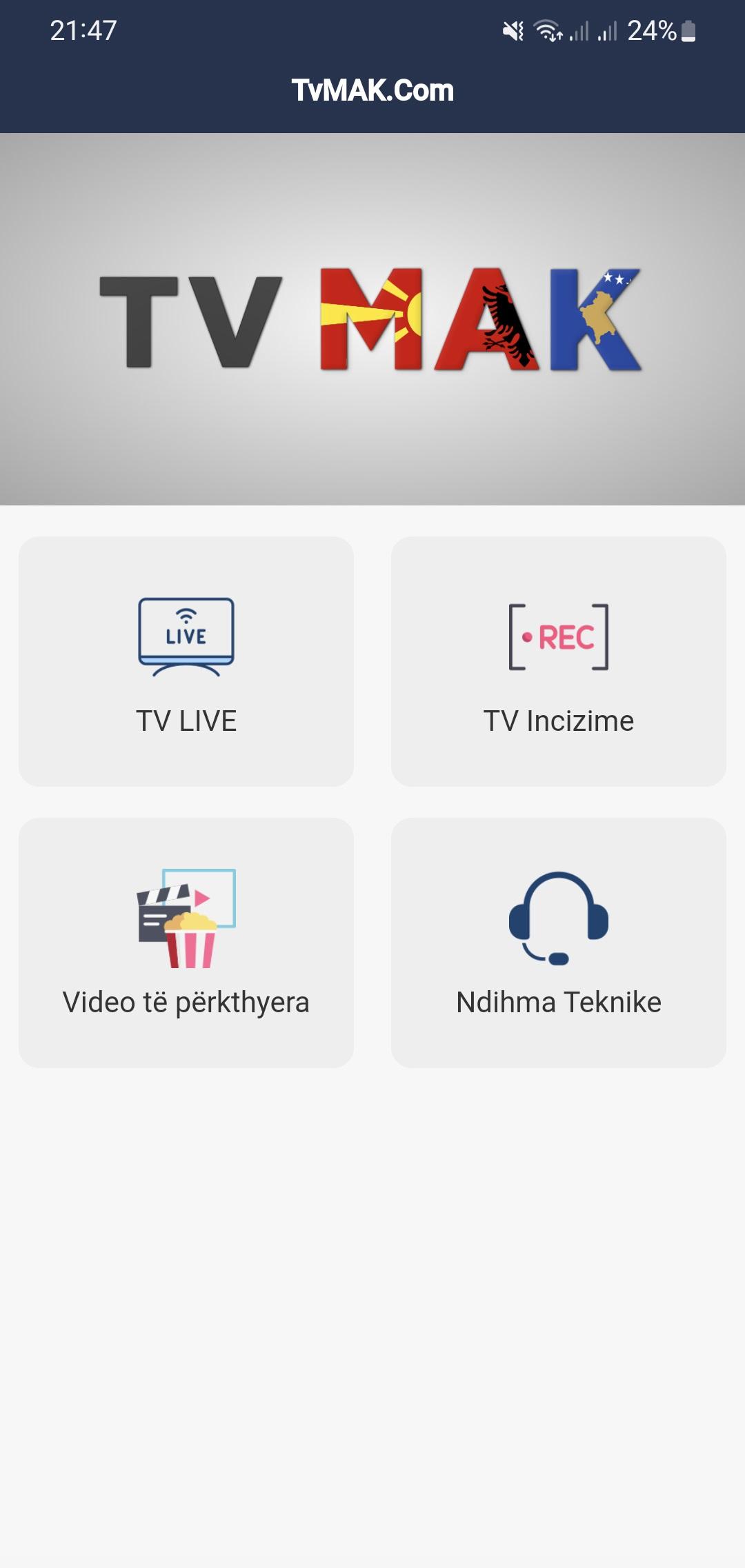Select the Video të përkthyera card
The height and width of the screenshot is (1568, 745).
click(x=186, y=943)
